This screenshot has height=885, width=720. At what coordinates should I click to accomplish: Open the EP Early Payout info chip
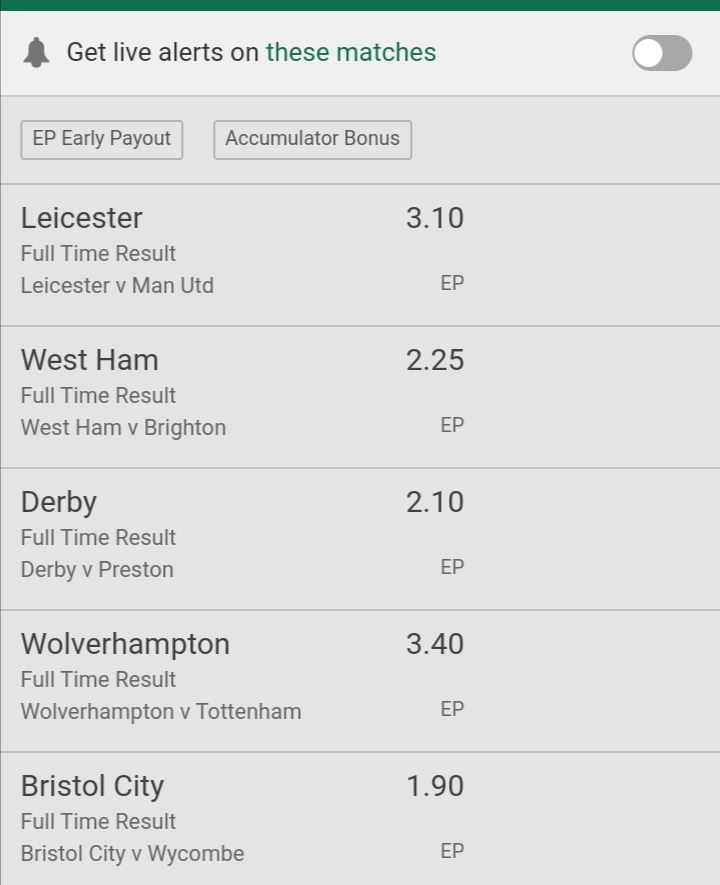(x=102, y=139)
